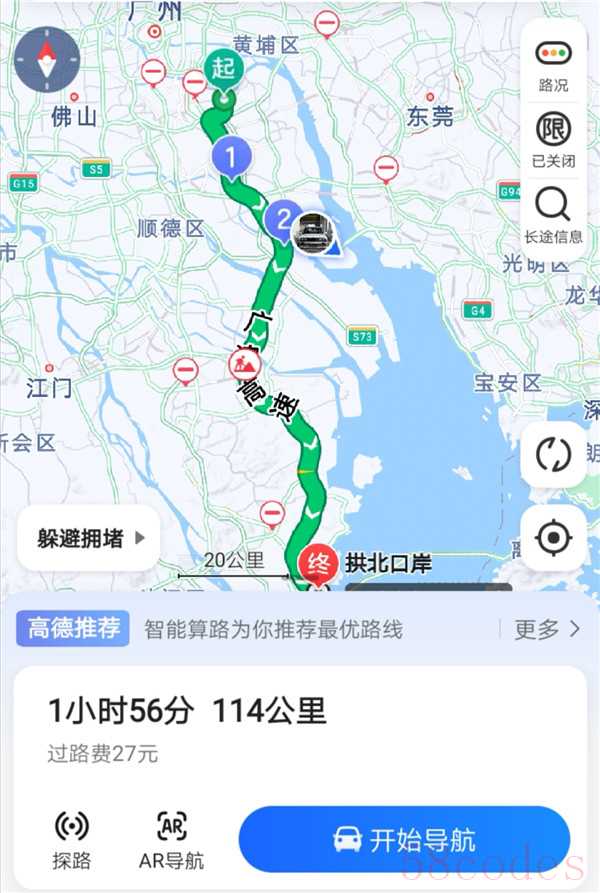Open the road construction warning marker

244,364
